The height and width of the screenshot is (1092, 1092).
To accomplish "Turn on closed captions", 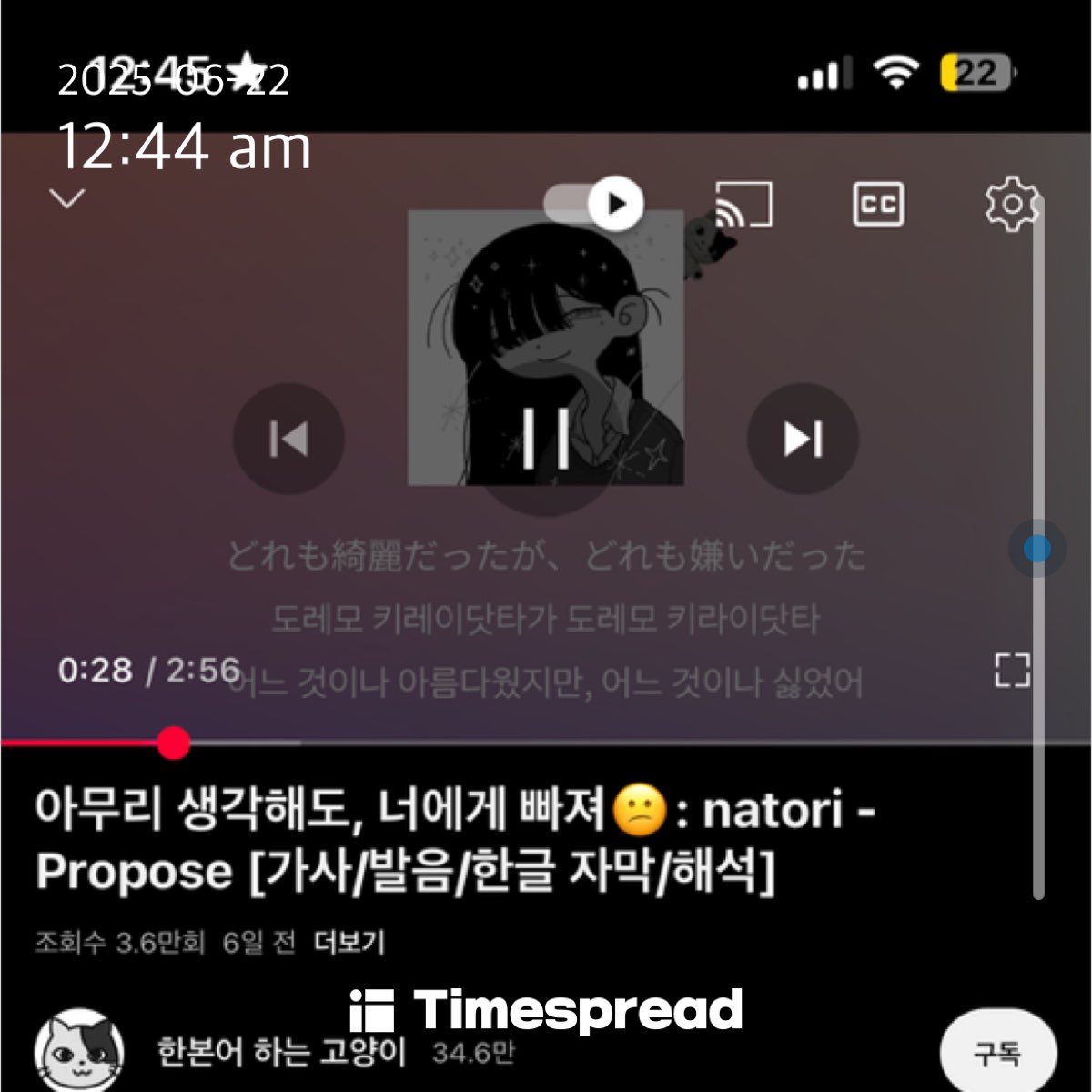I will [878, 204].
